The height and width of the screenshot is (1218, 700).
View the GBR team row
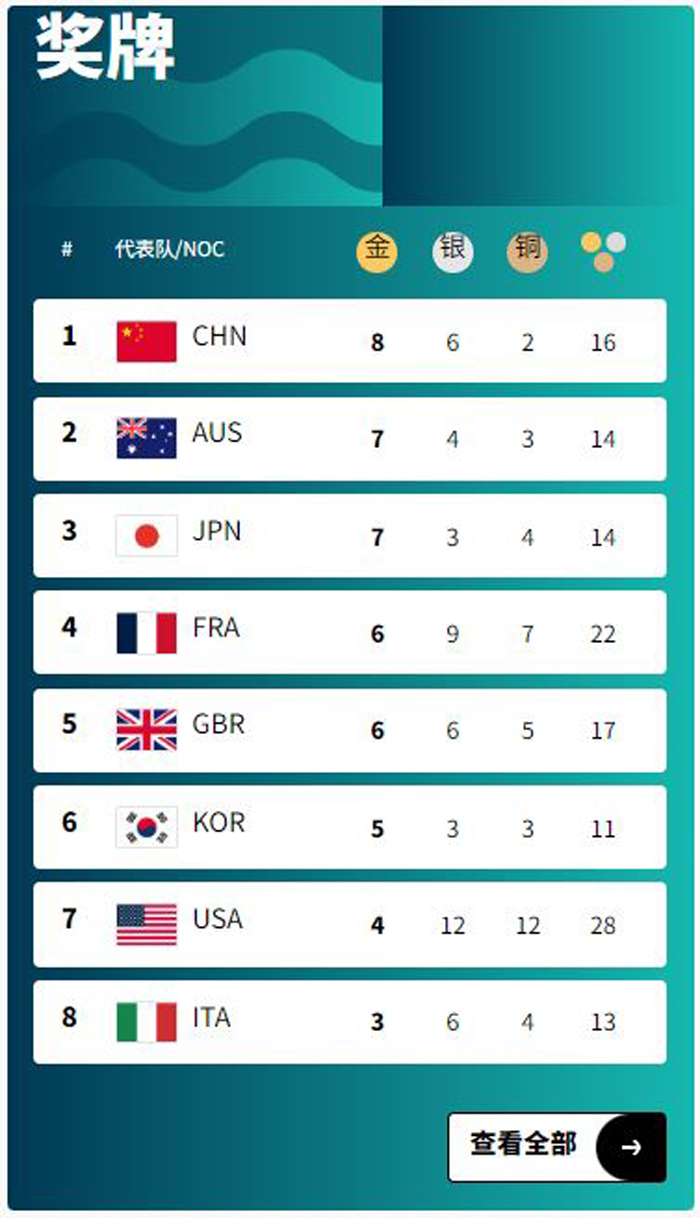point(350,730)
